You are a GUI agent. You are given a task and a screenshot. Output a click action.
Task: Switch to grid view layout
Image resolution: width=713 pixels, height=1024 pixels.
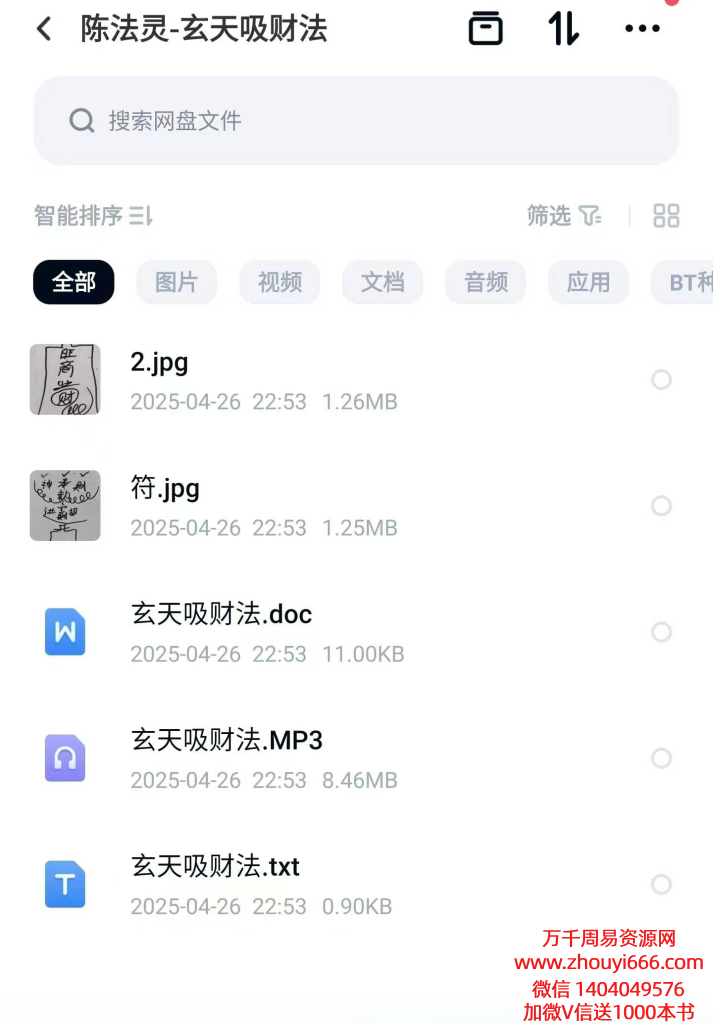click(666, 215)
